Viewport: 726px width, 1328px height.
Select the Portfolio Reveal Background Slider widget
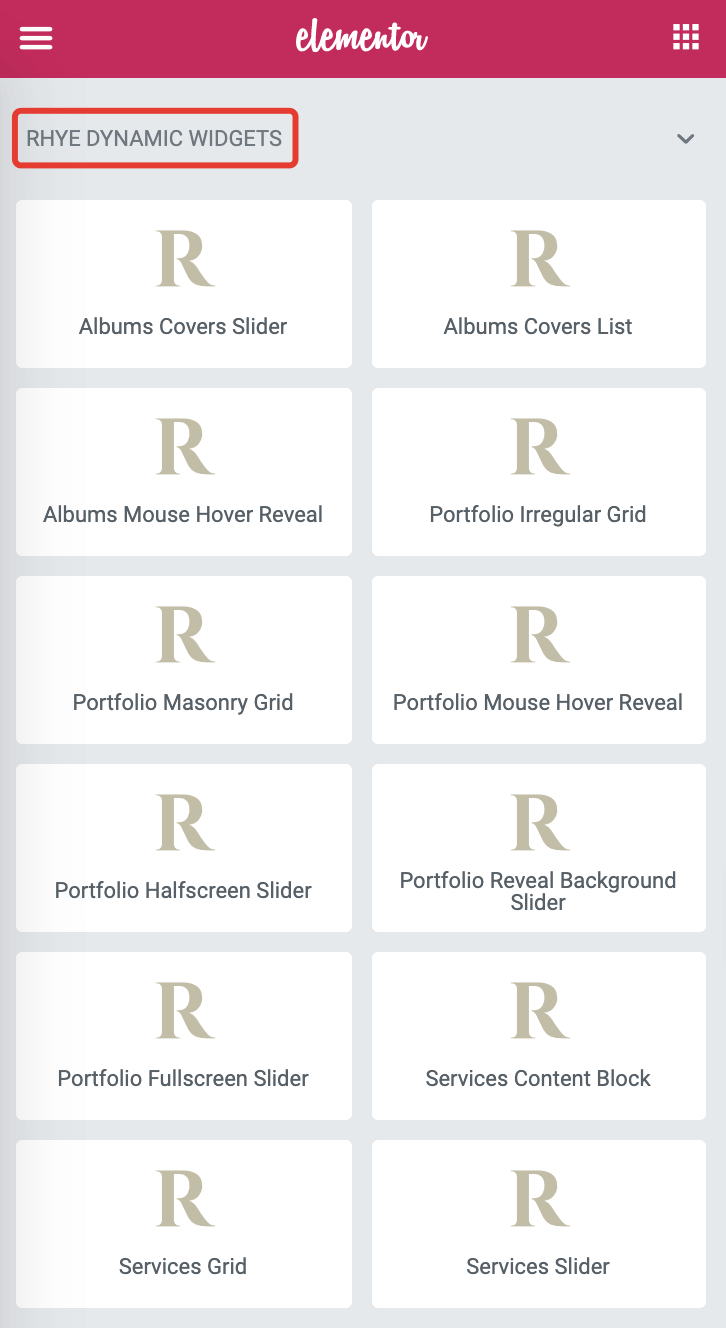tap(538, 848)
